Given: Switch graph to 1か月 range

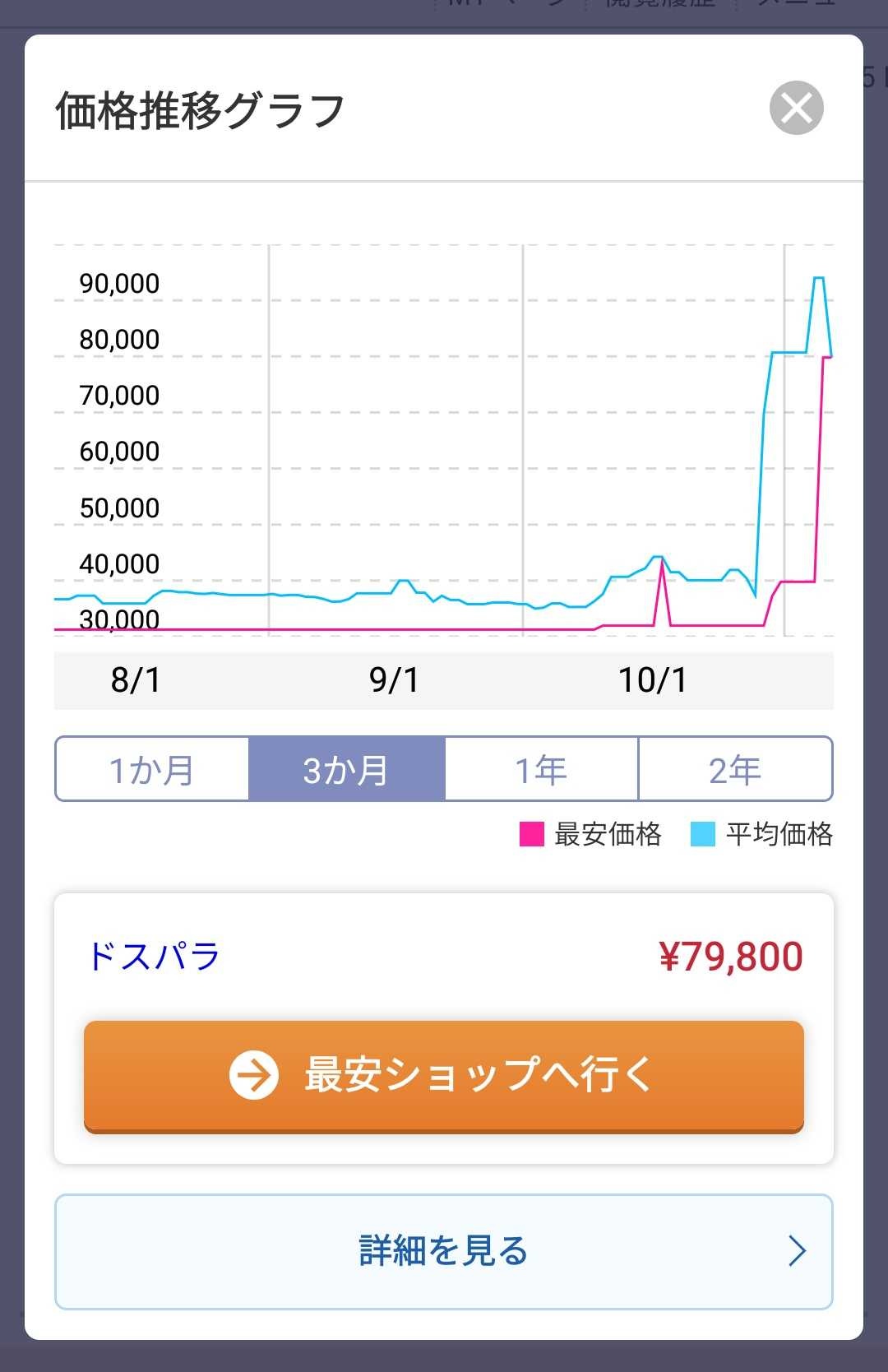Looking at the screenshot, I should (152, 769).
